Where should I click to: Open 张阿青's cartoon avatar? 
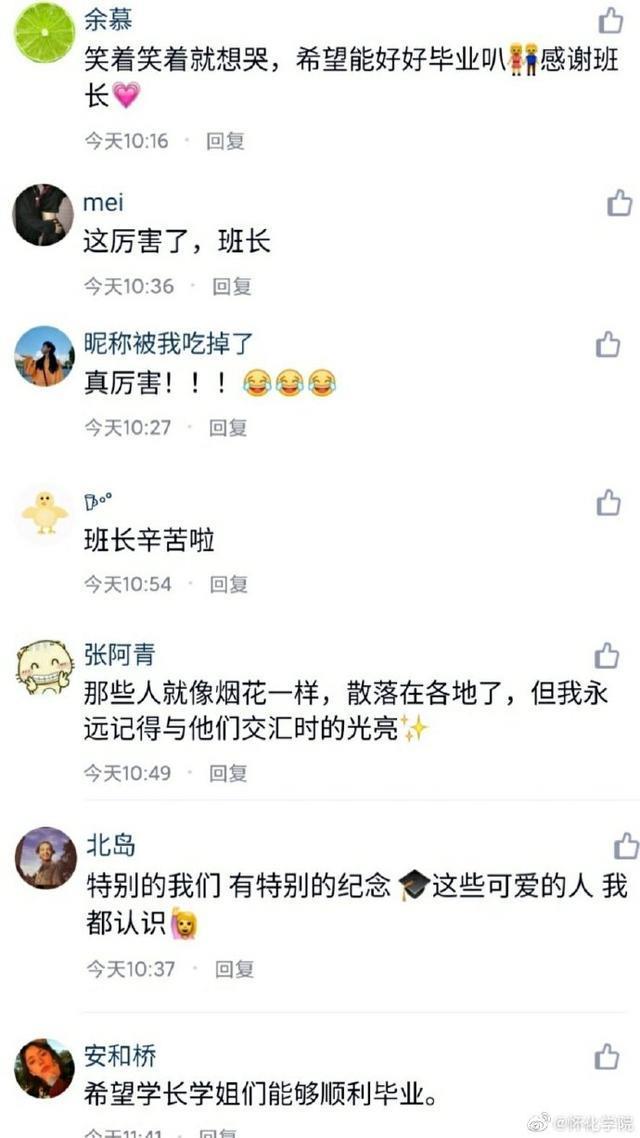[44, 667]
